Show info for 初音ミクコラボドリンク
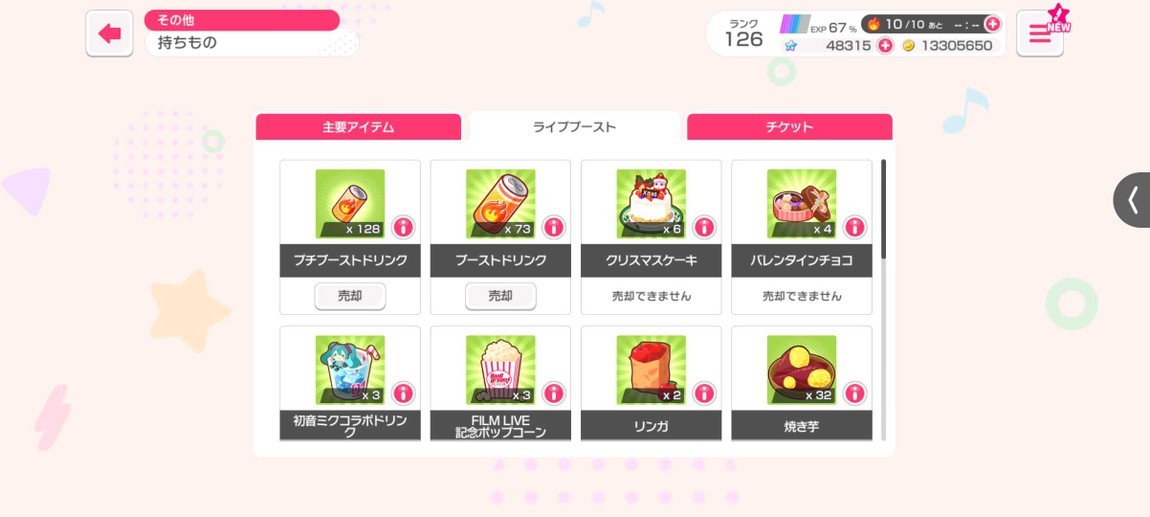Image resolution: width=1150 pixels, height=517 pixels. 403,393
